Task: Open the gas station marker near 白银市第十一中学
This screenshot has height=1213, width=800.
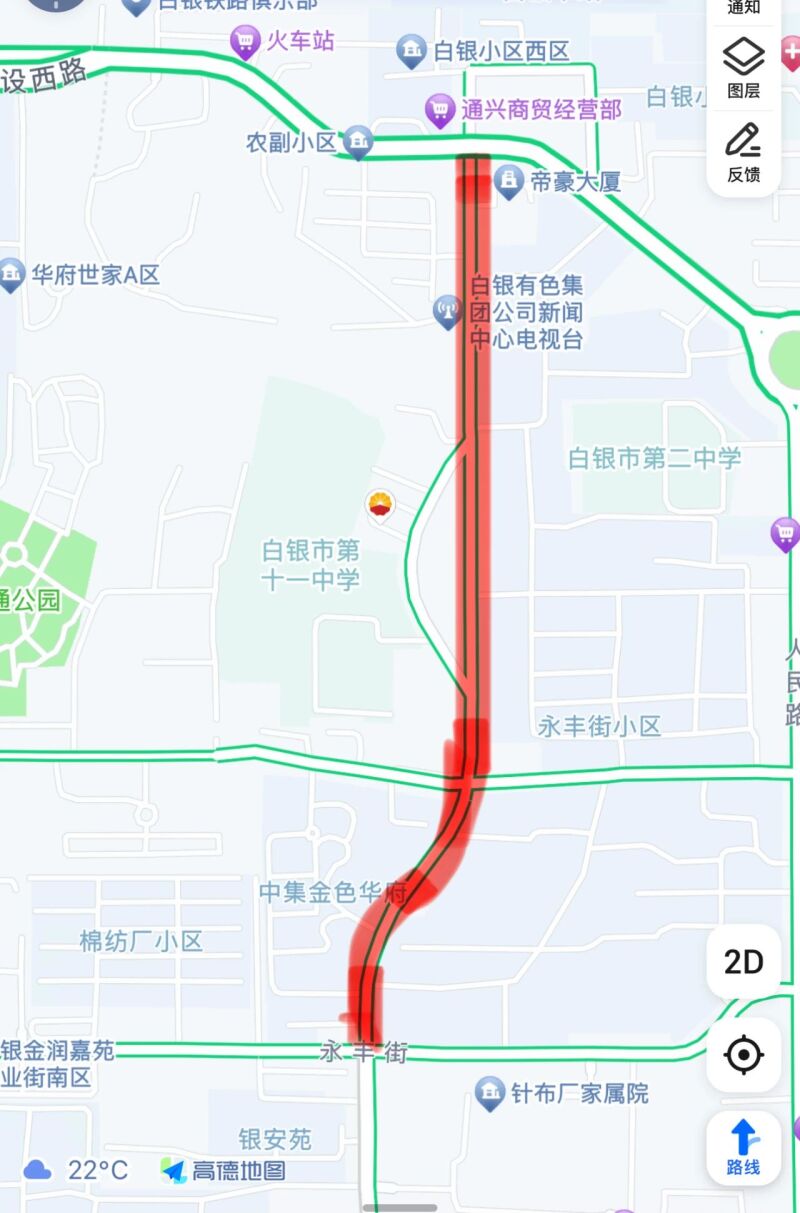Action: coord(381,505)
